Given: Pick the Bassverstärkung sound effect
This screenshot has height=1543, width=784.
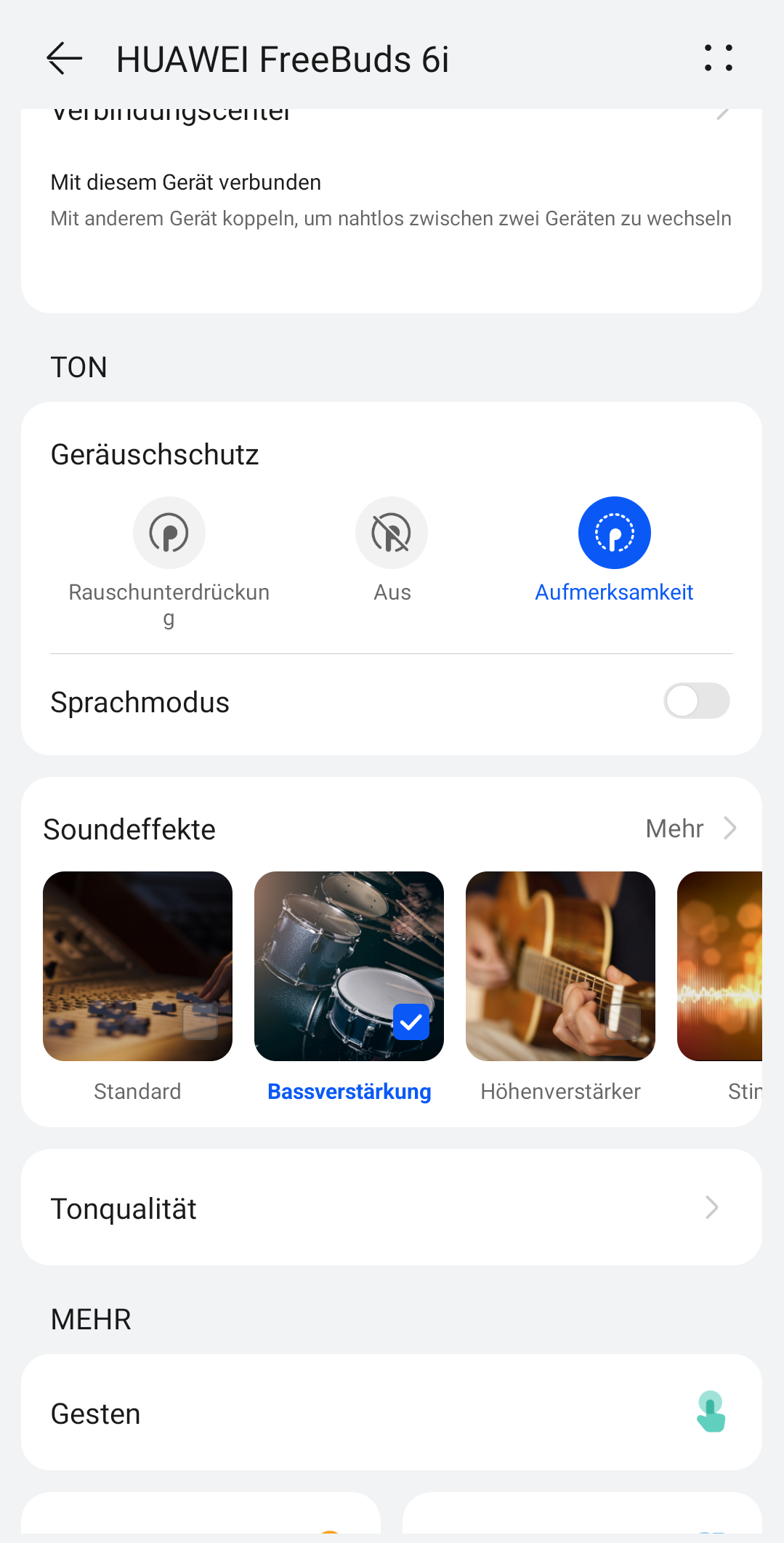Looking at the screenshot, I should pos(349,967).
